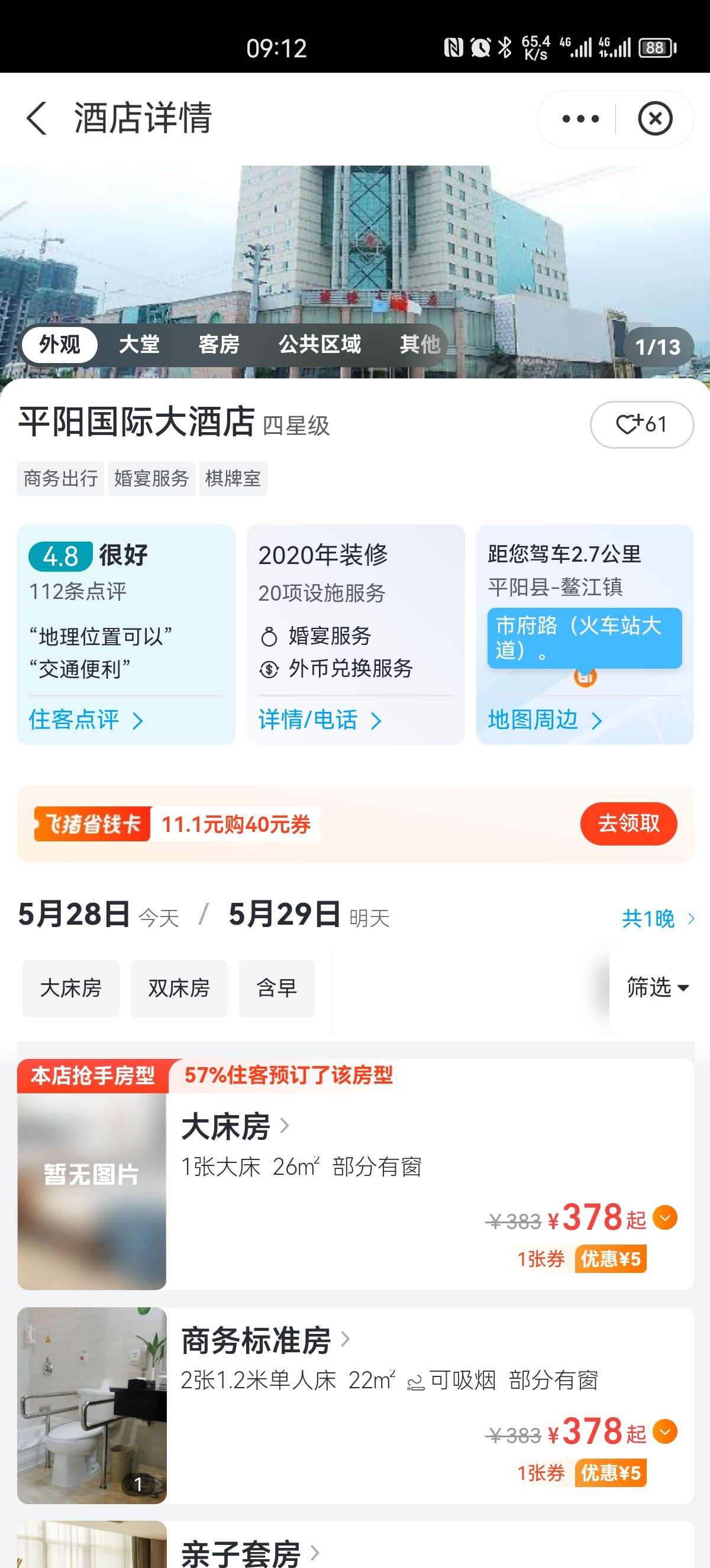Image resolution: width=710 pixels, height=1568 pixels.
Task: Filter rooms by 大床房 chip
Action: 70,988
